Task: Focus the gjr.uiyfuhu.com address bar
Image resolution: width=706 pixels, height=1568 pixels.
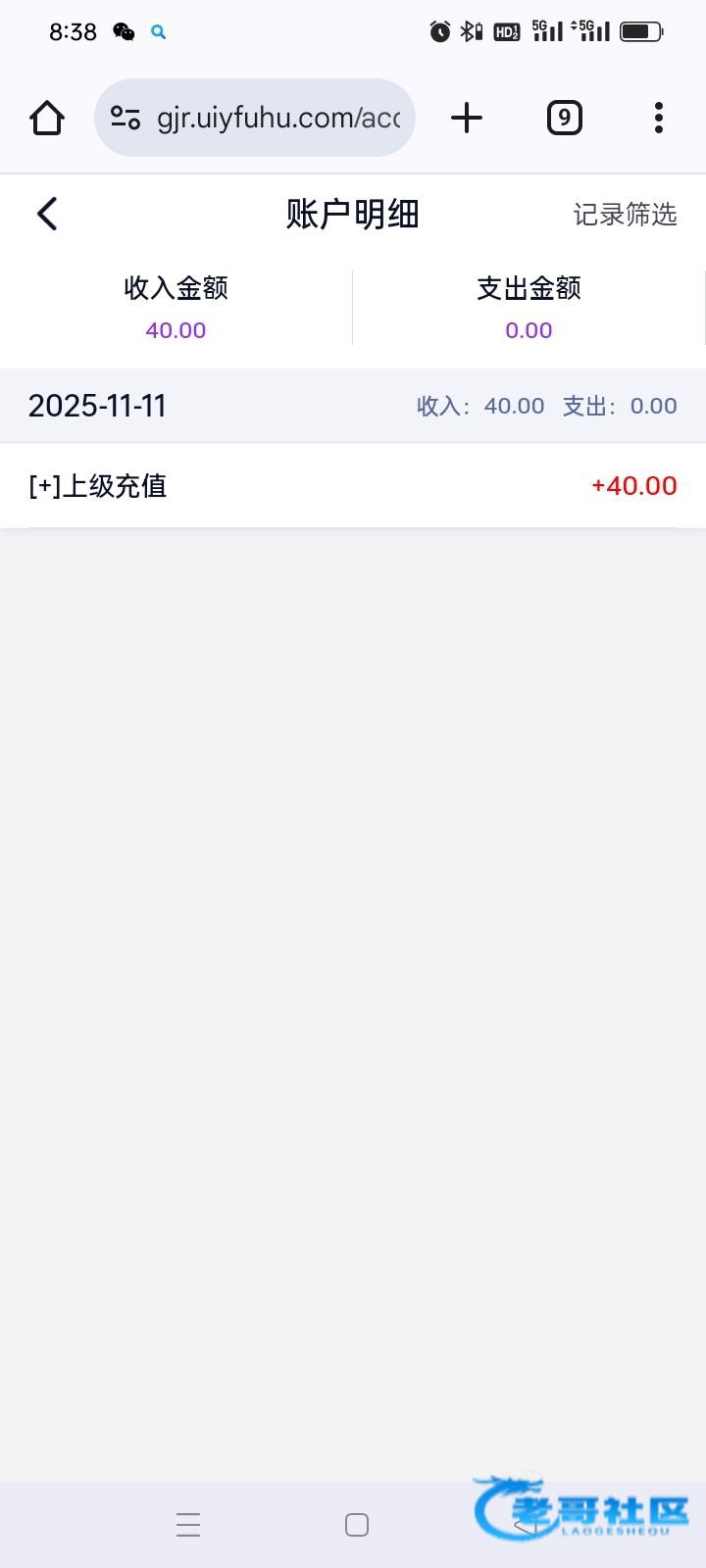Action: 278,119
